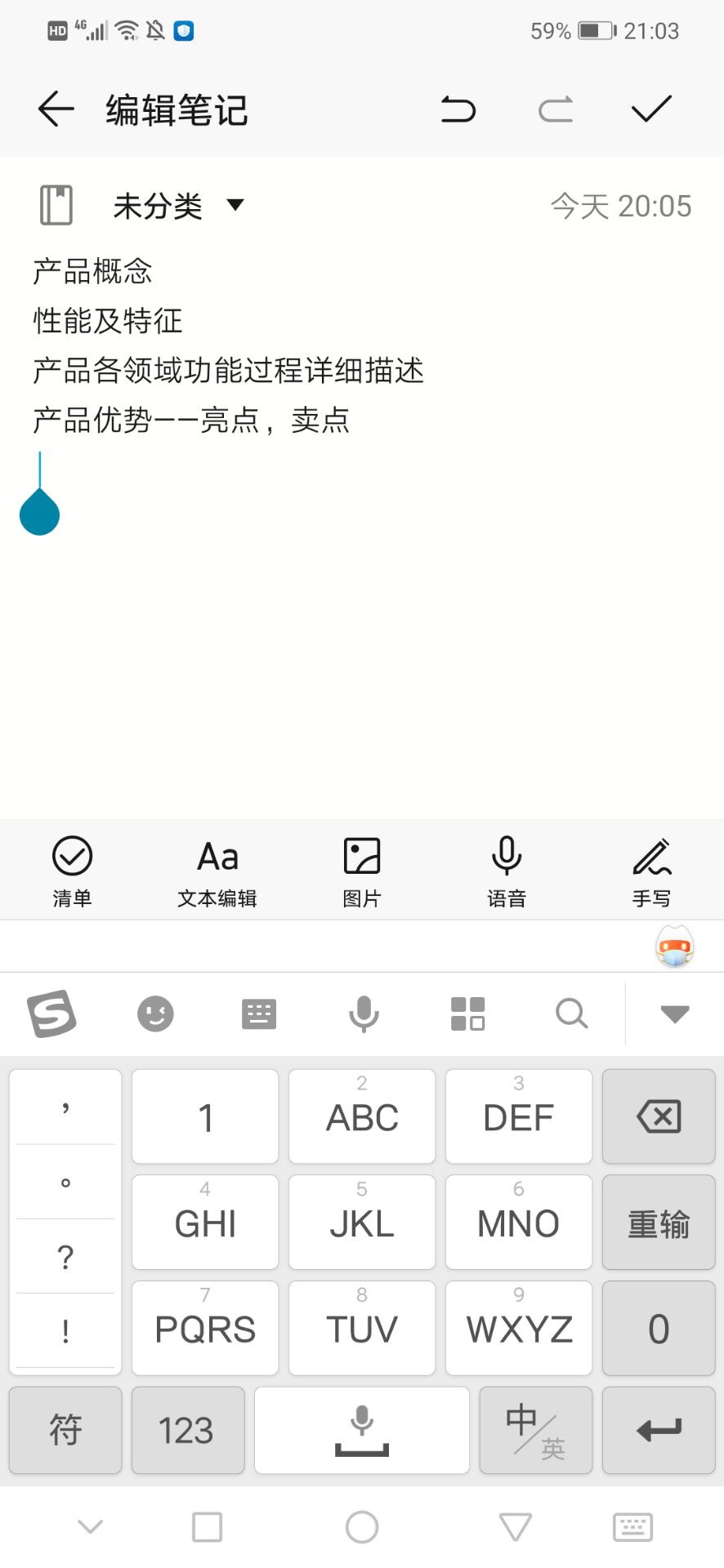This screenshot has width=724, height=1568.
Task: Undo the last edit
Action: tap(458, 109)
